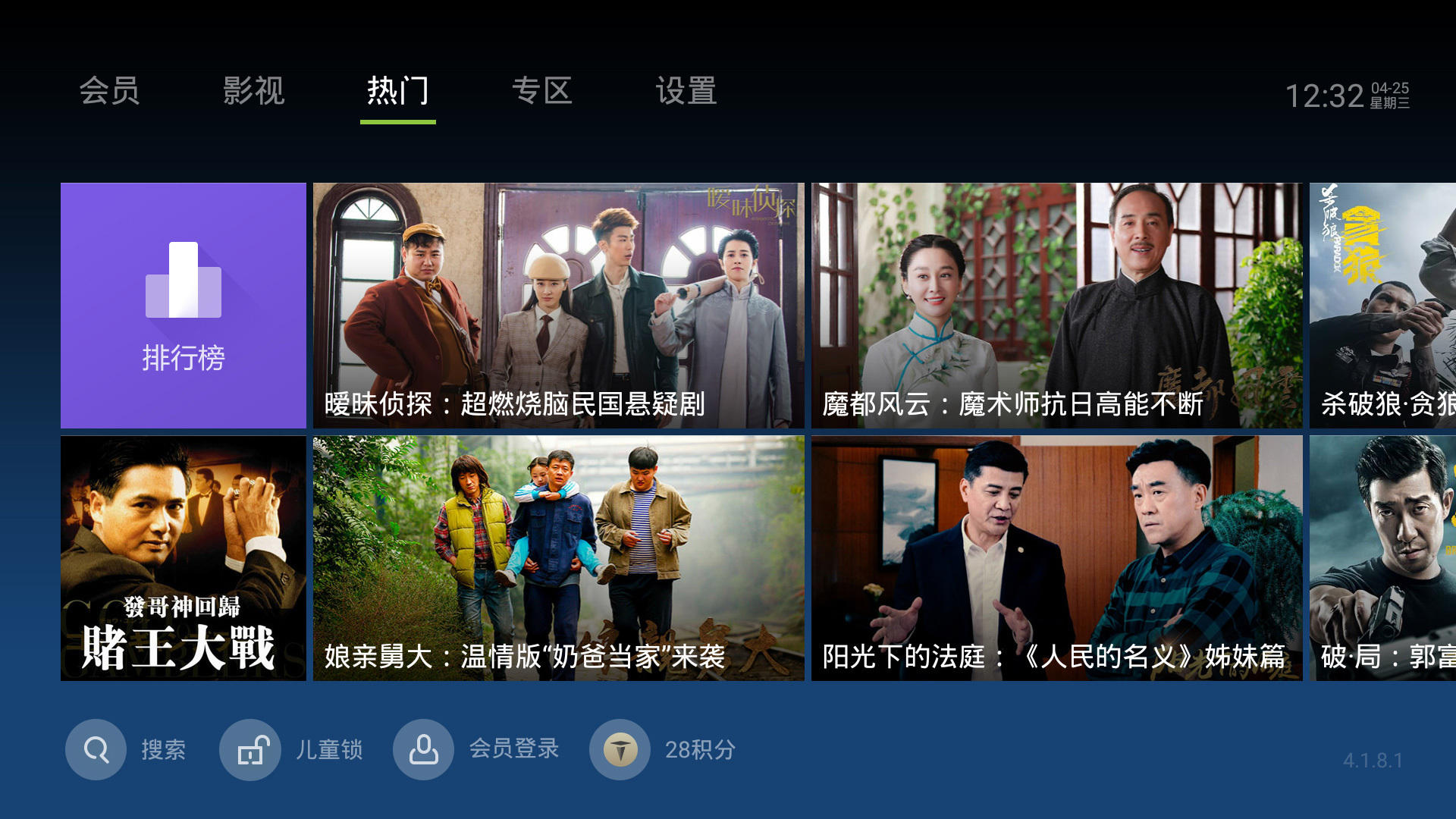Open the 专区 tab
This screenshot has height=819, width=1456.
542,91
